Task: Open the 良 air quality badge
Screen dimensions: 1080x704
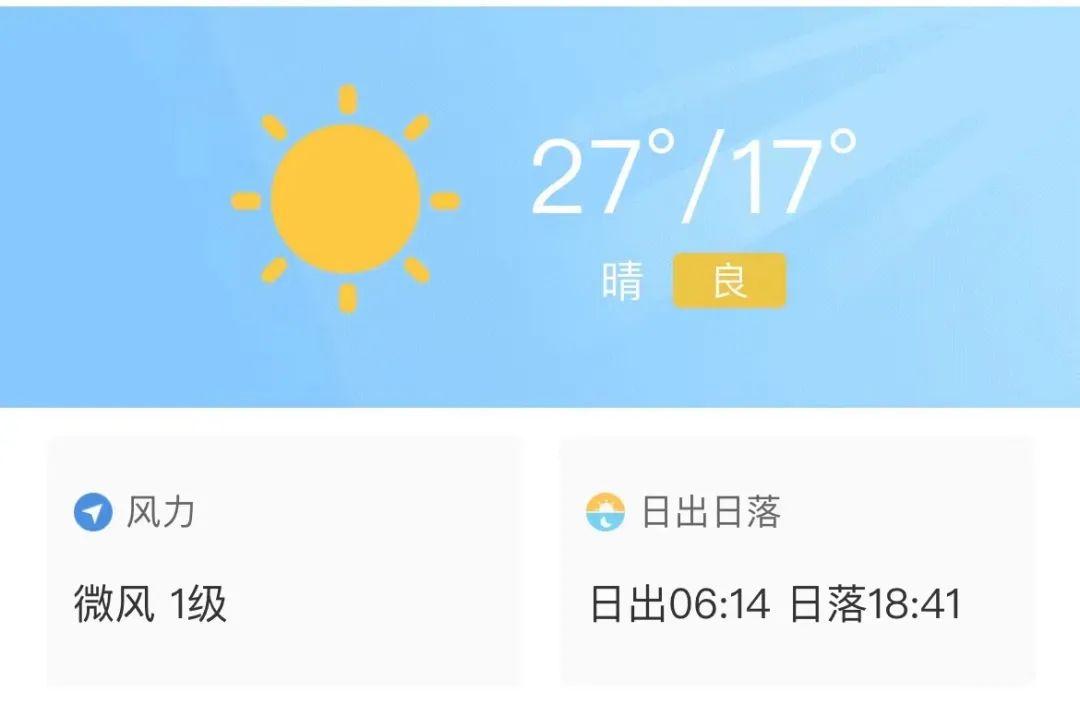Action: pyautogui.click(x=729, y=281)
